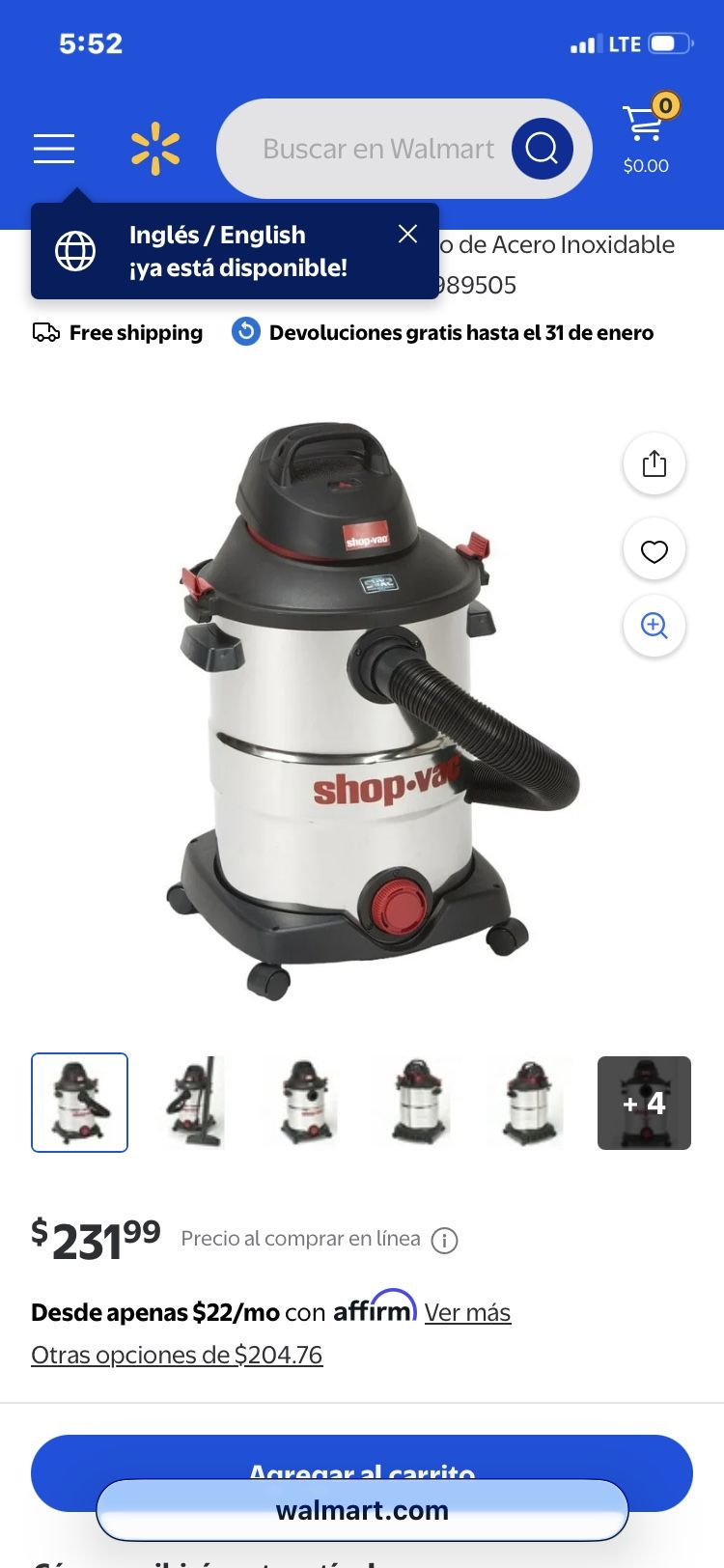Click the free shipping truck icon
Screen dimensions: 724x1568
44,332
